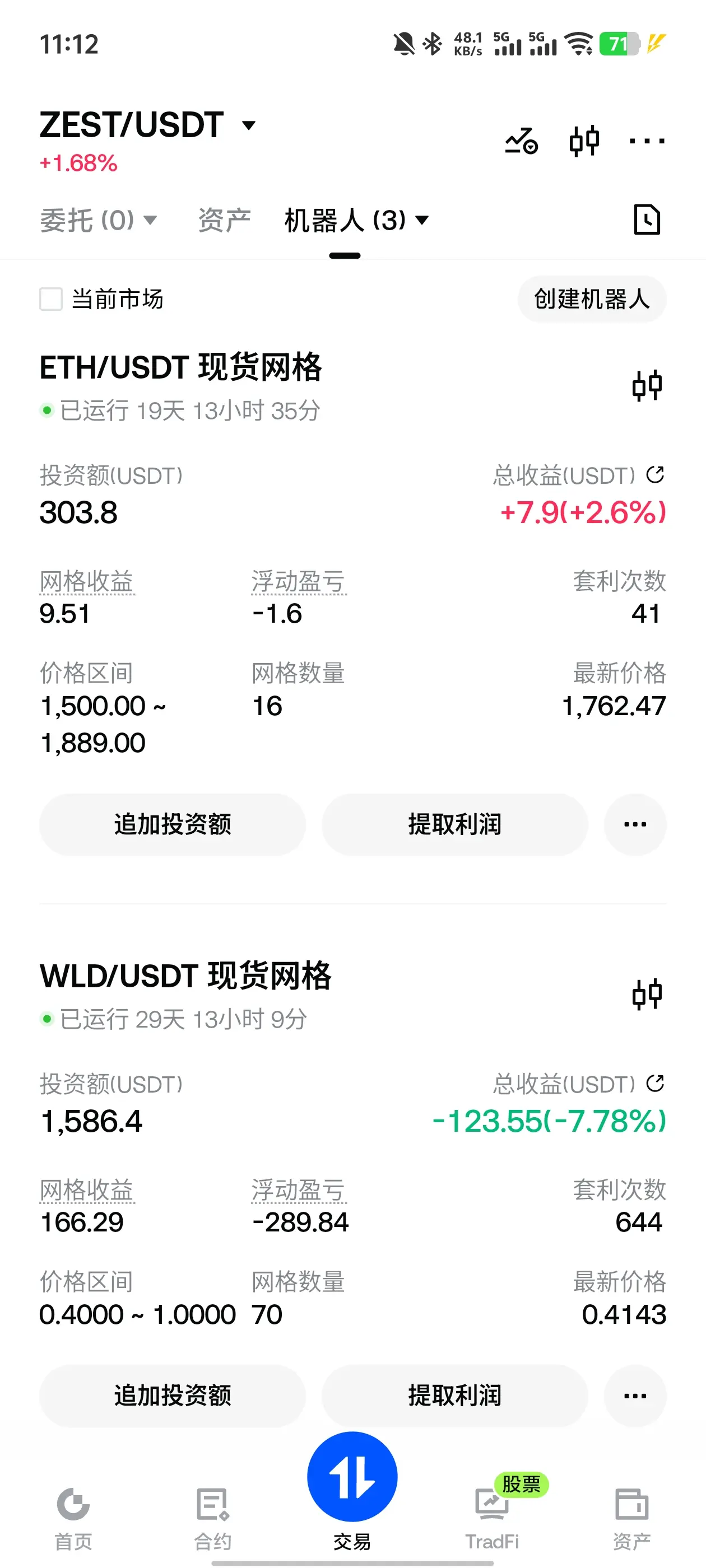This screenshot has height=1568, width=706.
Task: Tap 追加投资额 for the ETH/USDT grid
Action: click(x=173, y=824)
